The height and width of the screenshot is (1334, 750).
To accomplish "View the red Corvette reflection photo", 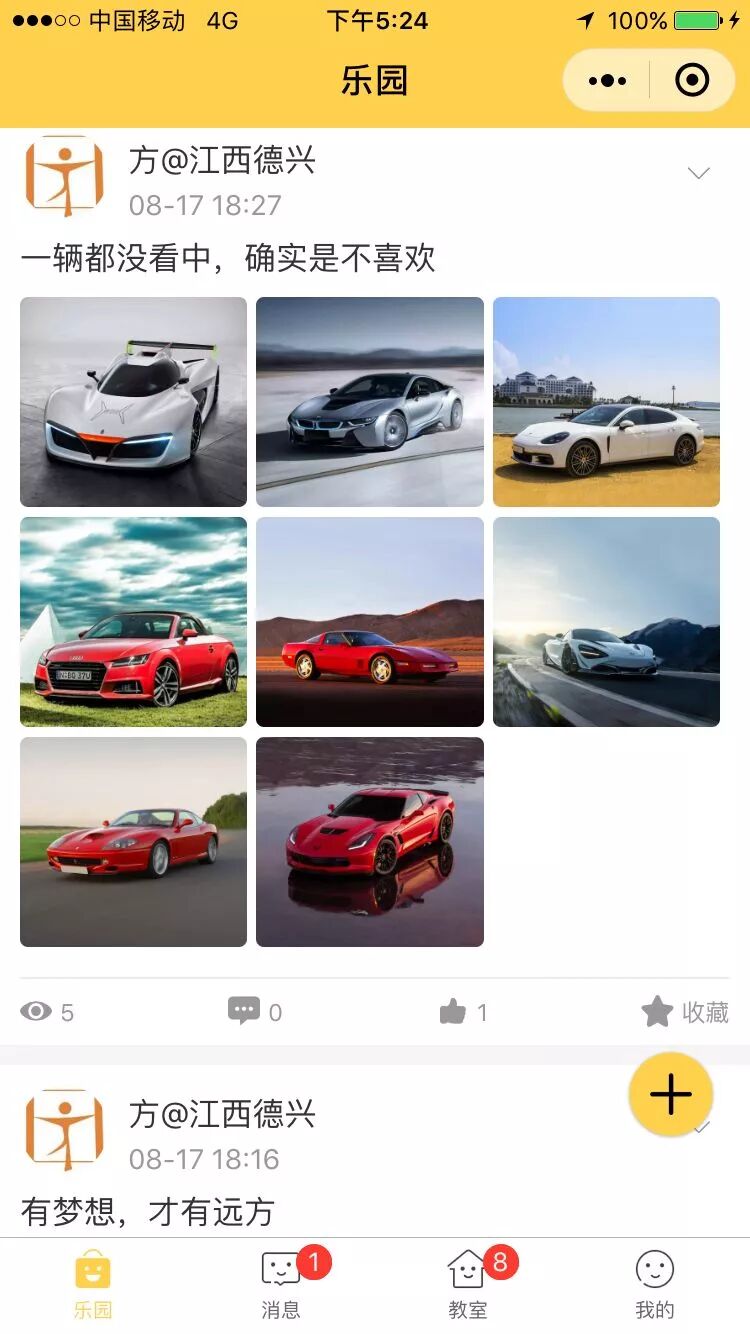I will [x=370, y=842].
